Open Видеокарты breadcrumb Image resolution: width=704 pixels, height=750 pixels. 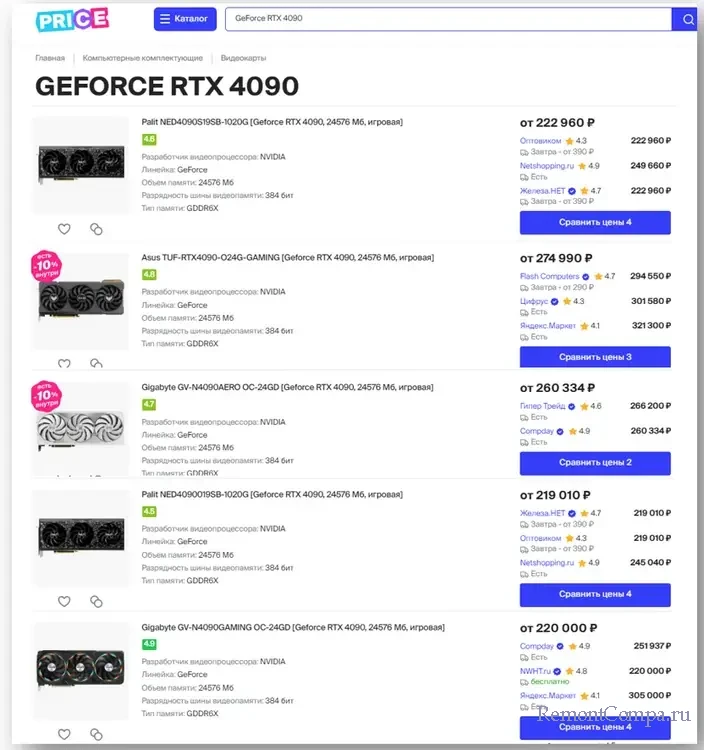pyautogui.click(x=243, y=59)
